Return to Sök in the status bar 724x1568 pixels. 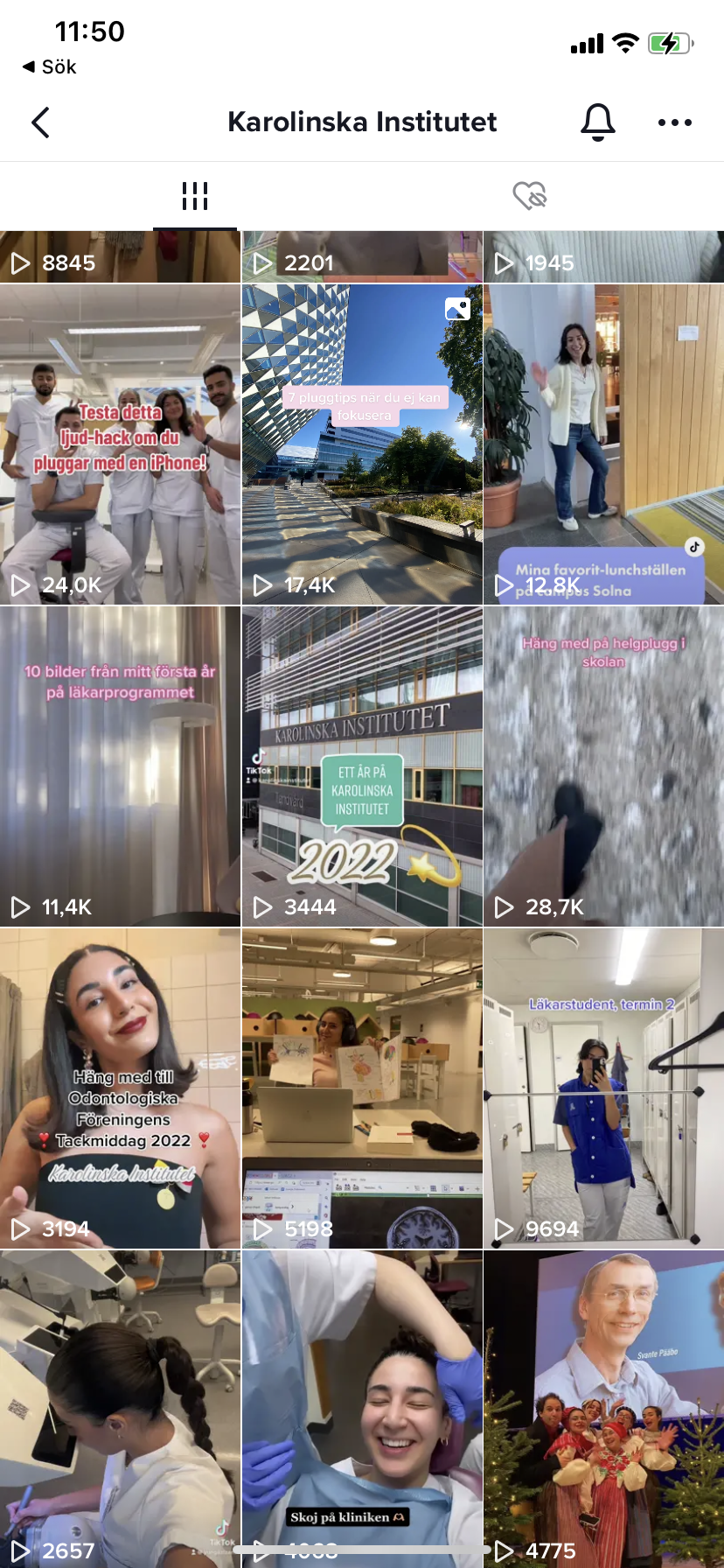click(50, 66)
